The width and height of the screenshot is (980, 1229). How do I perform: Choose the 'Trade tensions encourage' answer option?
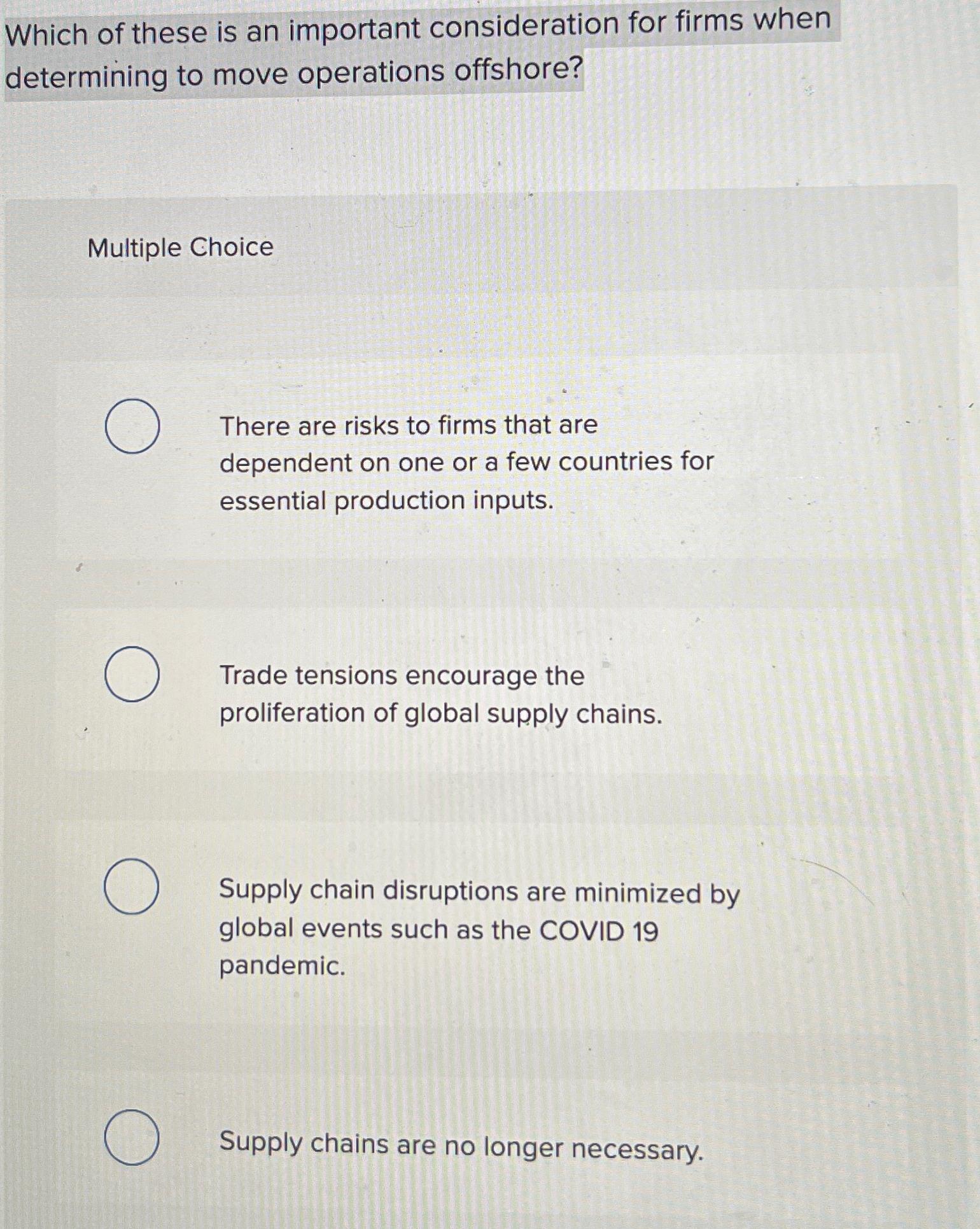132,674
